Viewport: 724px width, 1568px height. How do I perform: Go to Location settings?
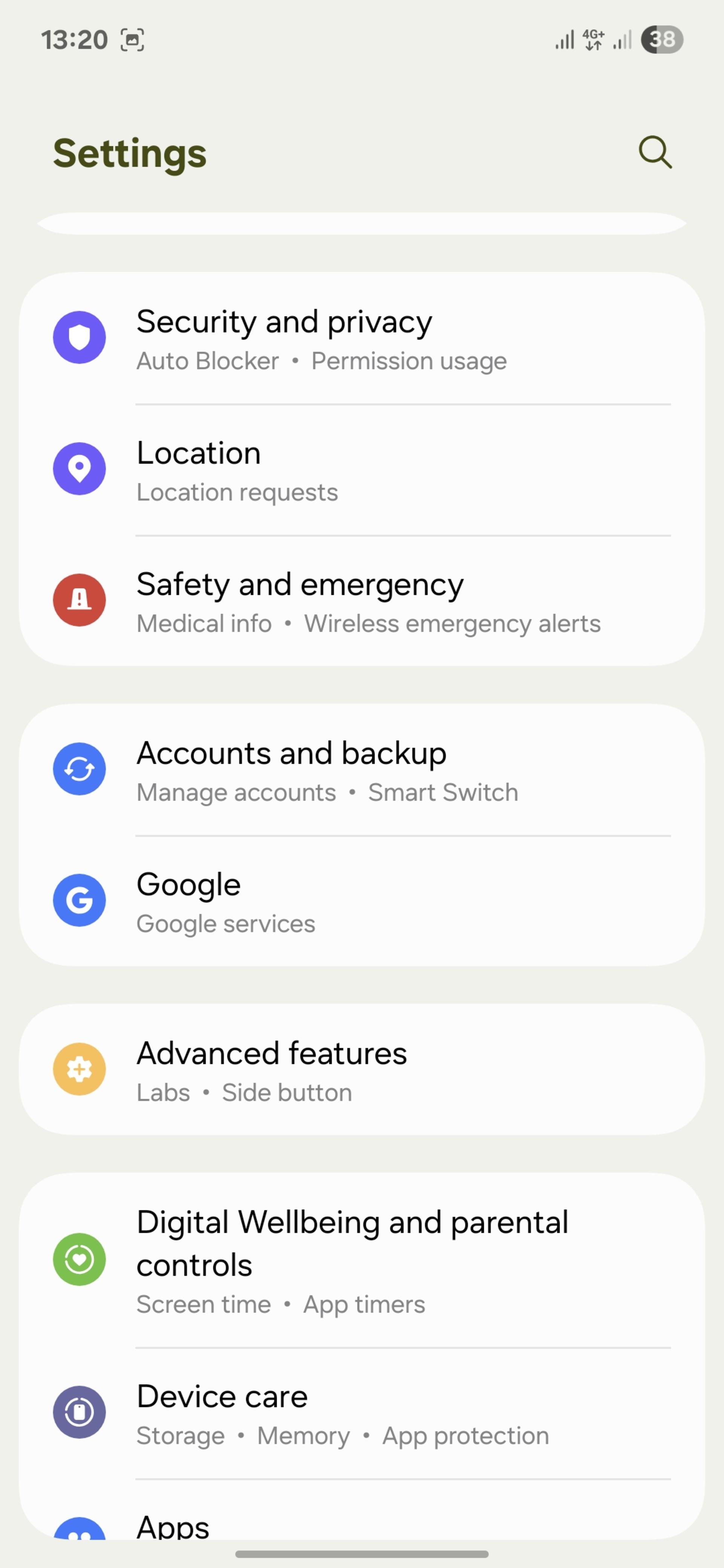362,470
